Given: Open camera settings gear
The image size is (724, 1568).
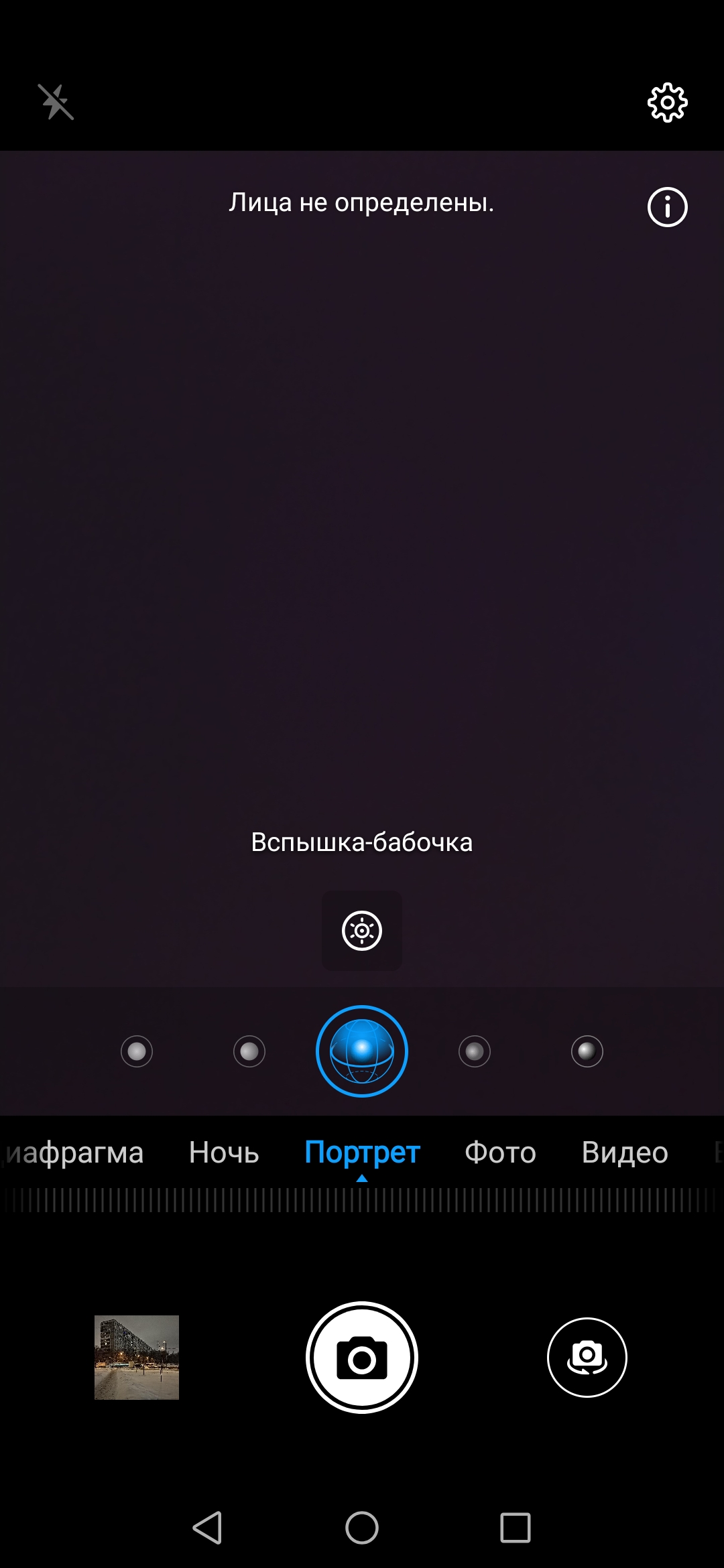Looking at the screenshot, I should click(667, 102).
